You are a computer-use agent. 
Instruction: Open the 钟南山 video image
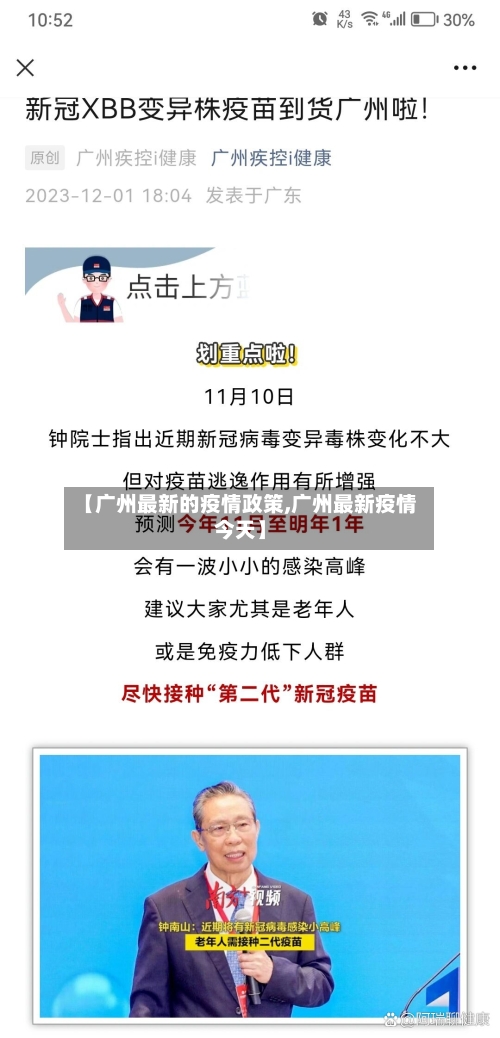point(250,887)
